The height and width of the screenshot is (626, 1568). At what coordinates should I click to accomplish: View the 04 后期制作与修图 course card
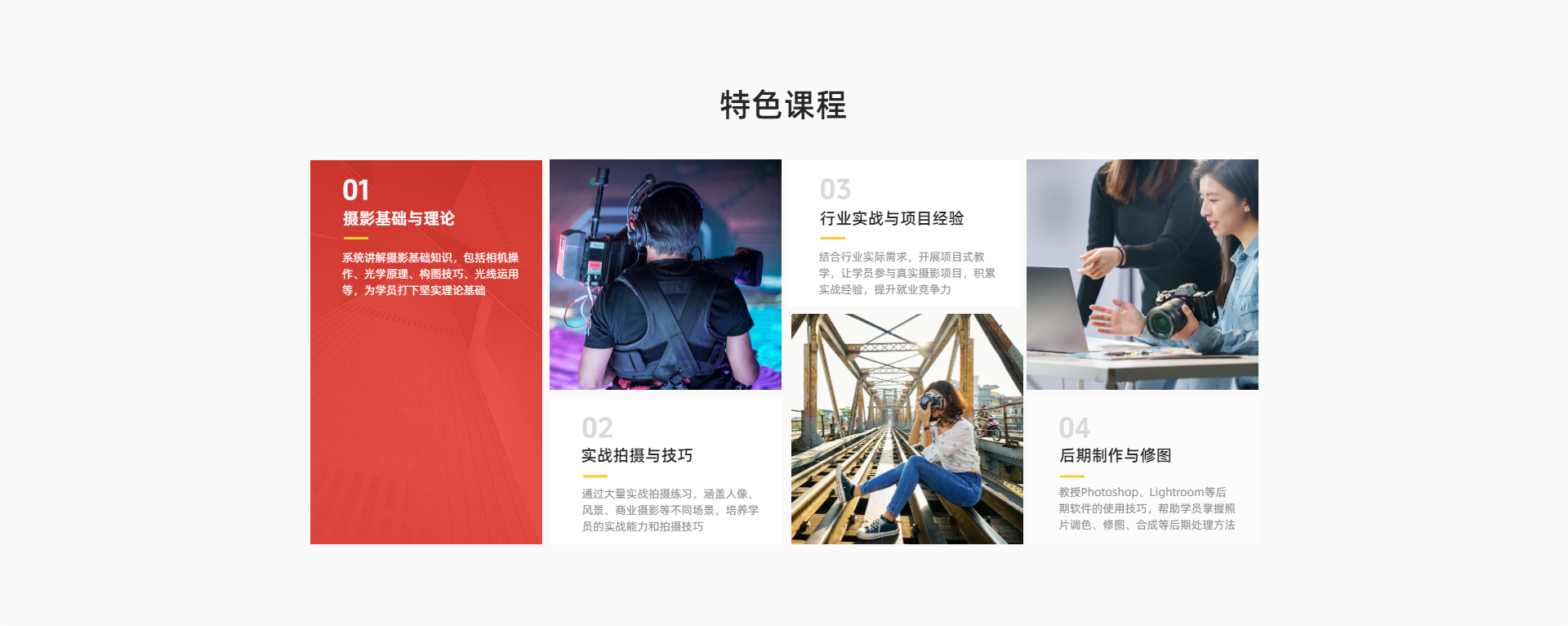tap(1142, 468)
